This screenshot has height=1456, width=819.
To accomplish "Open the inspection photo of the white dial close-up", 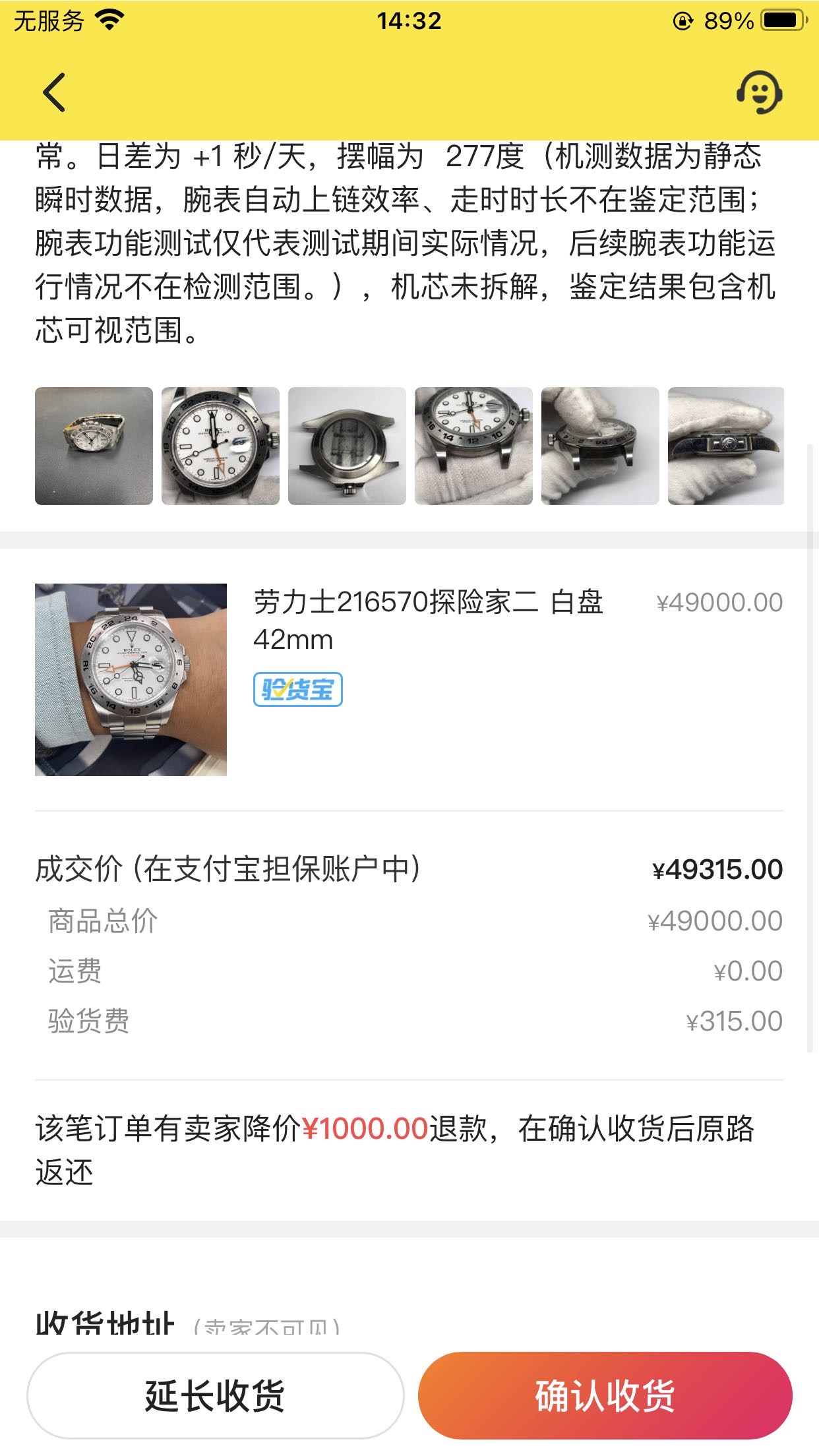I will [x=220, y=446].
